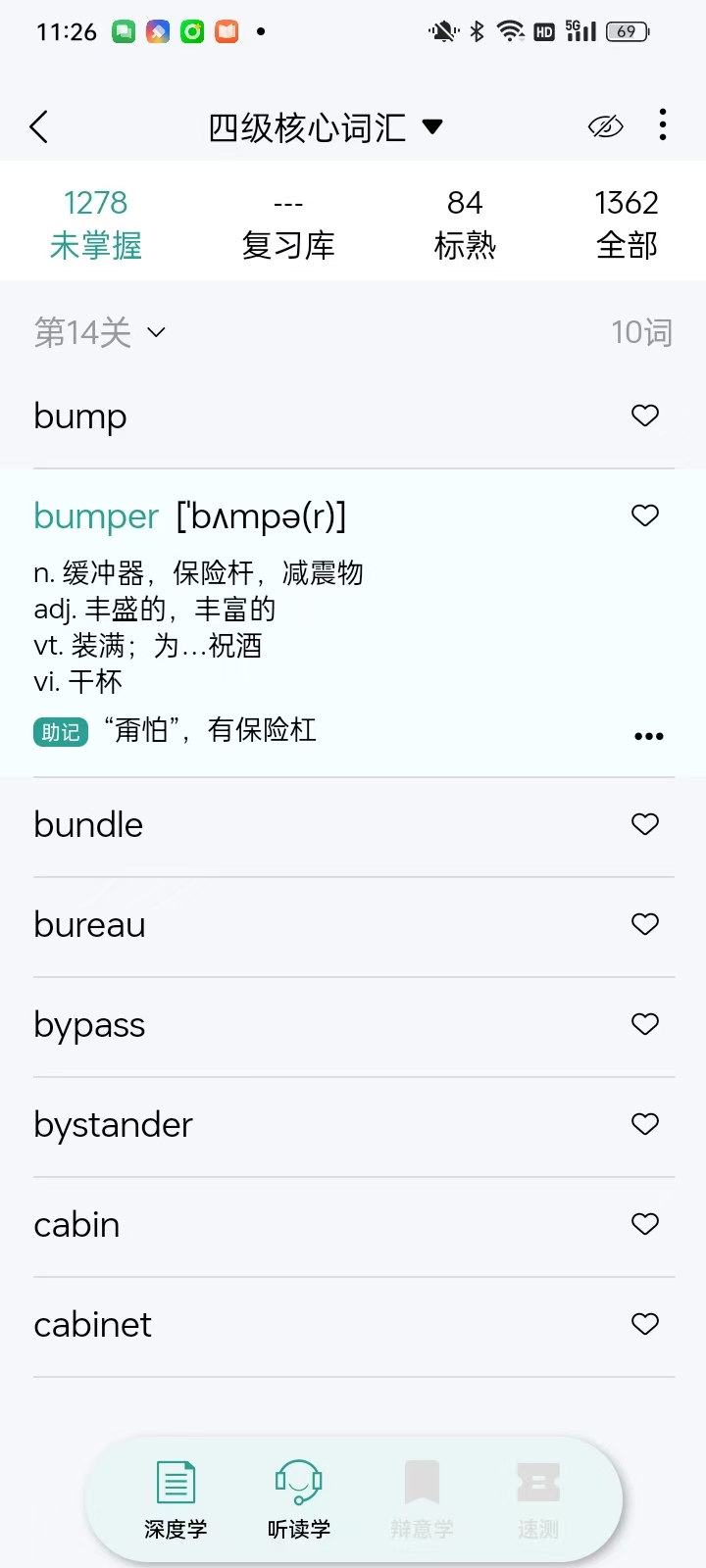Open the 四级核心词汇 wordbook dropdown

(326, 127)
